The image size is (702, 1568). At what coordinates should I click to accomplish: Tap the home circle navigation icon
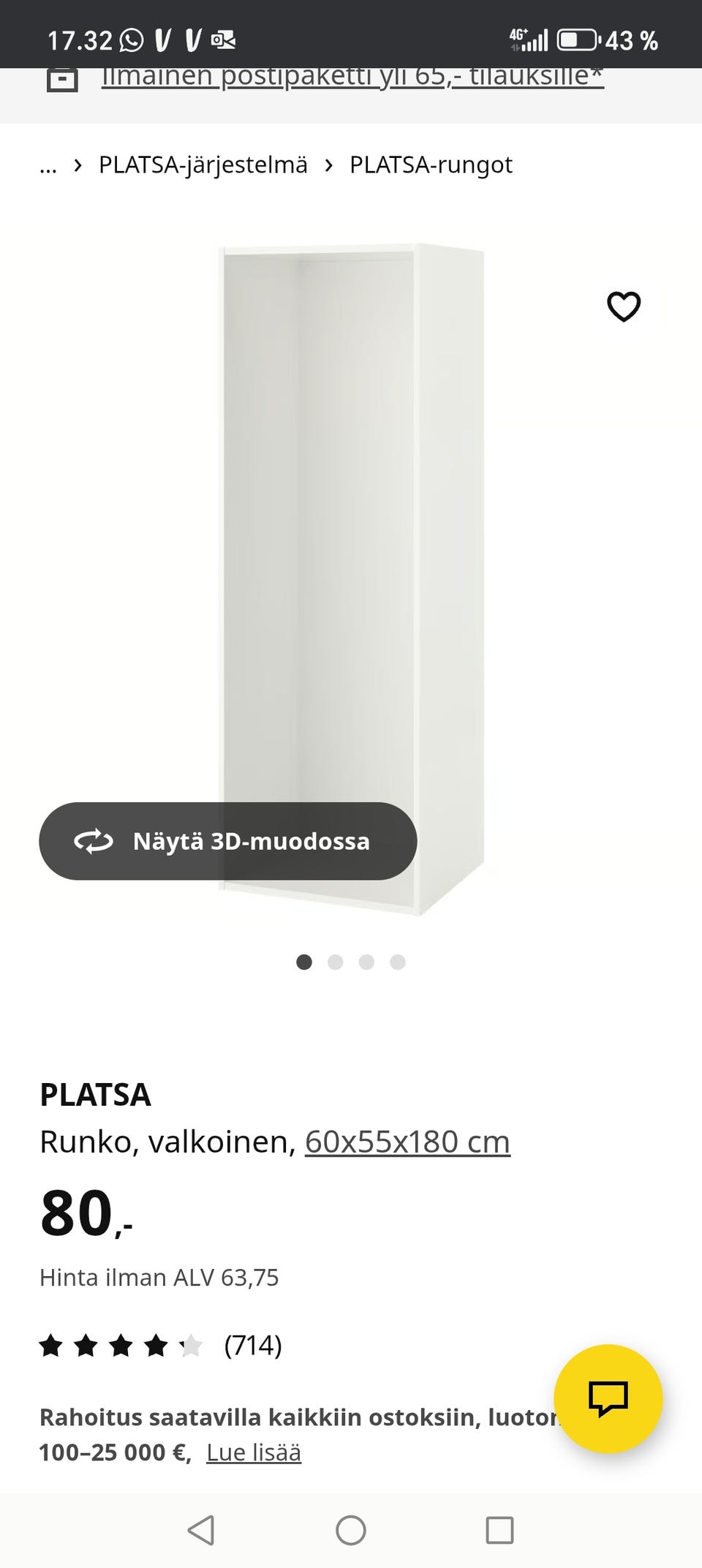tap(351, 1530)
